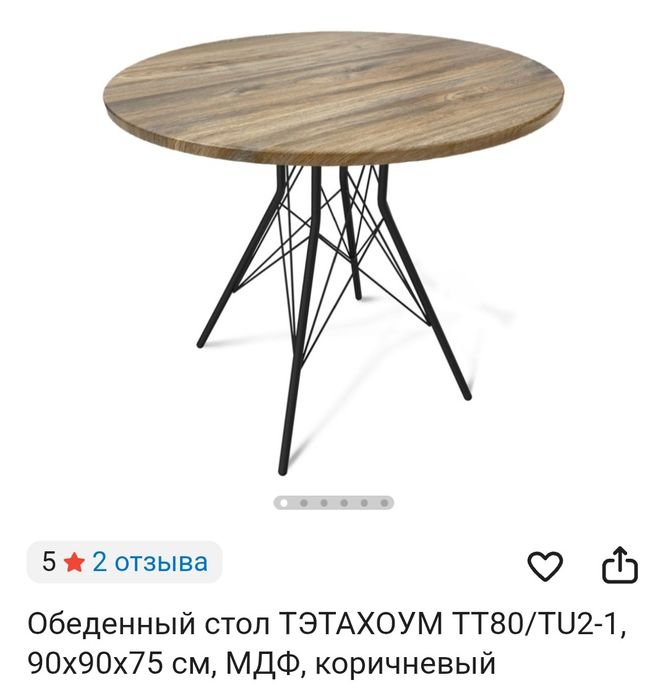The image size is (668, 700).
Task: Add the table to favorites with the heart
Action: pos(545,566)
